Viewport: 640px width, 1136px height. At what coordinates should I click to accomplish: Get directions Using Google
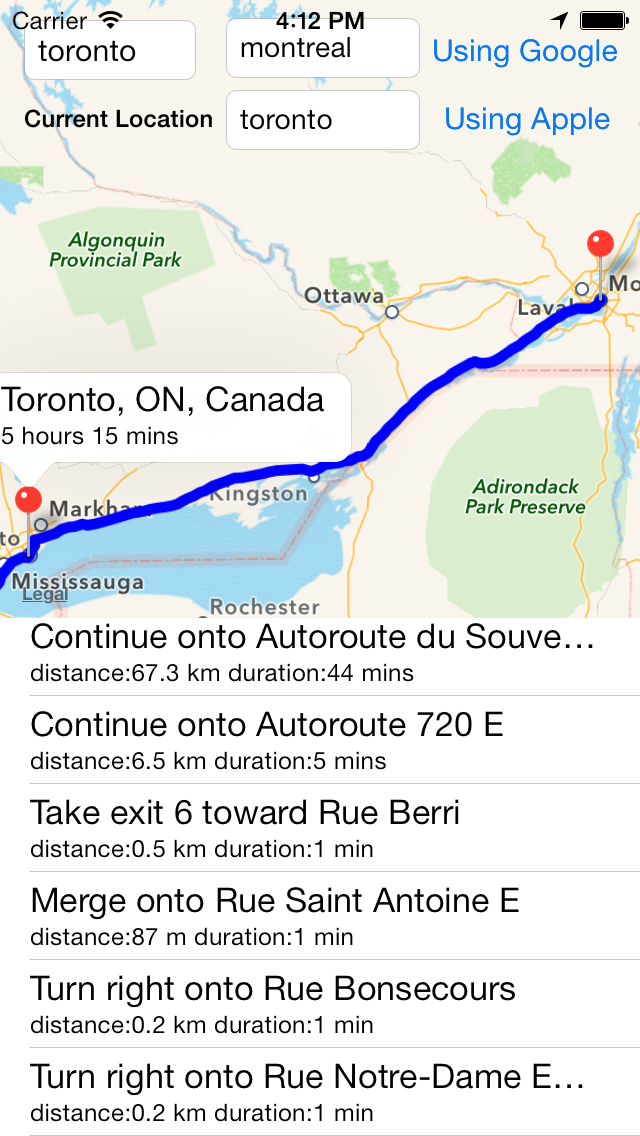[525, 51]
